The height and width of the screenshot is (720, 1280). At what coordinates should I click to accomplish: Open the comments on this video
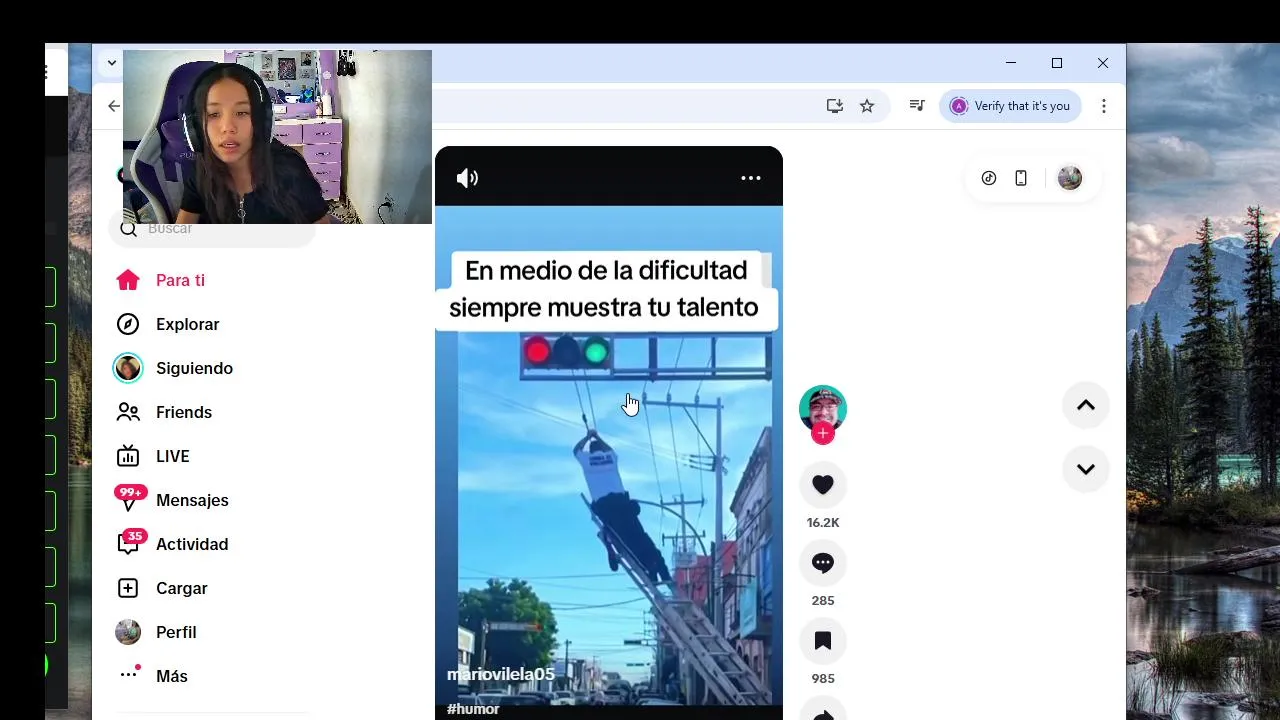click(822, 563)
